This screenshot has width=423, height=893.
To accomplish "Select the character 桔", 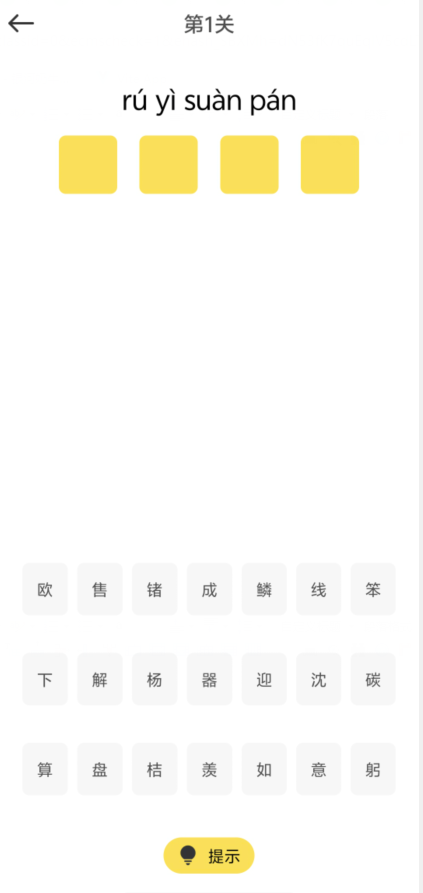I will pos(154,769).
